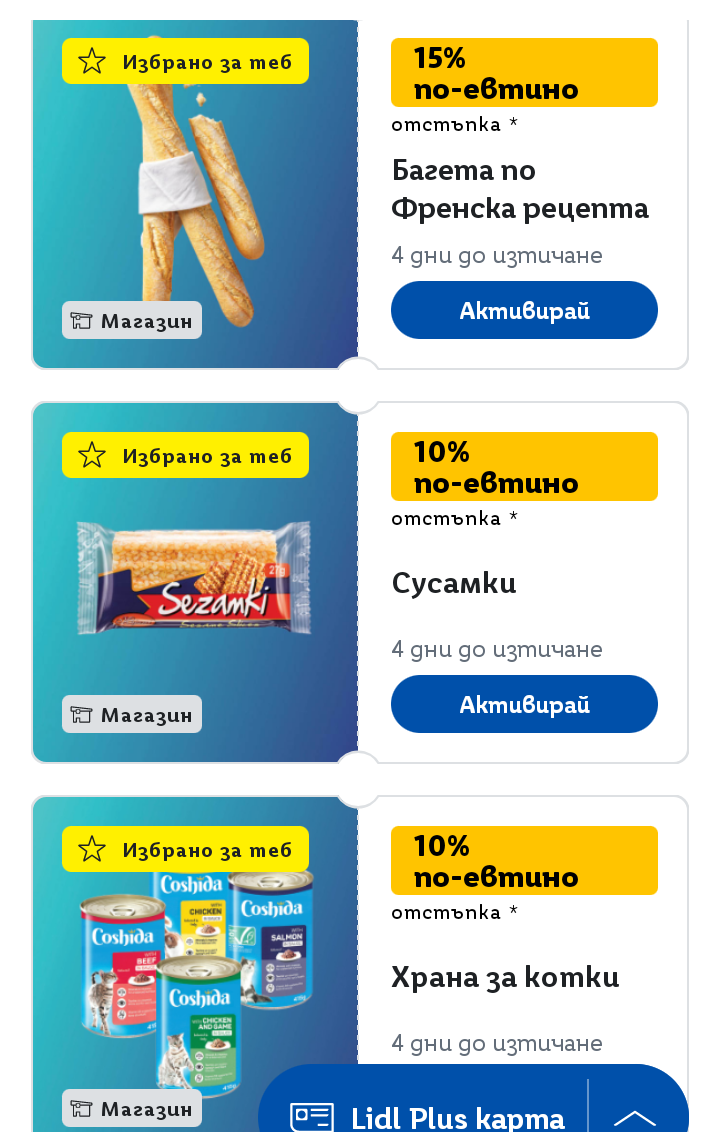Activate the baguette 15% coupon
The width and height of the screenshot is (720, 1132).
pos(524,310)
